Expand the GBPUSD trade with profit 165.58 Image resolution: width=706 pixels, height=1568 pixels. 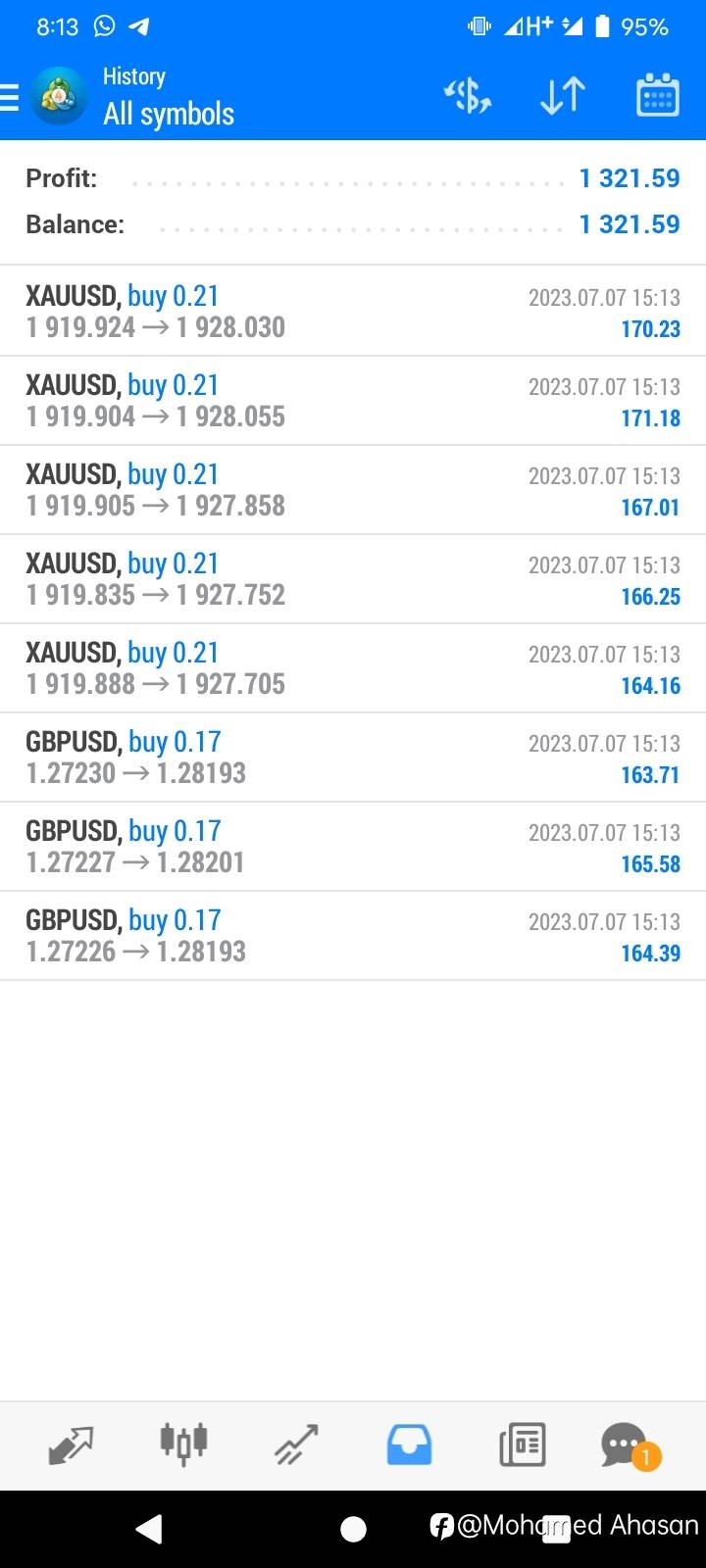pos(353,847)
